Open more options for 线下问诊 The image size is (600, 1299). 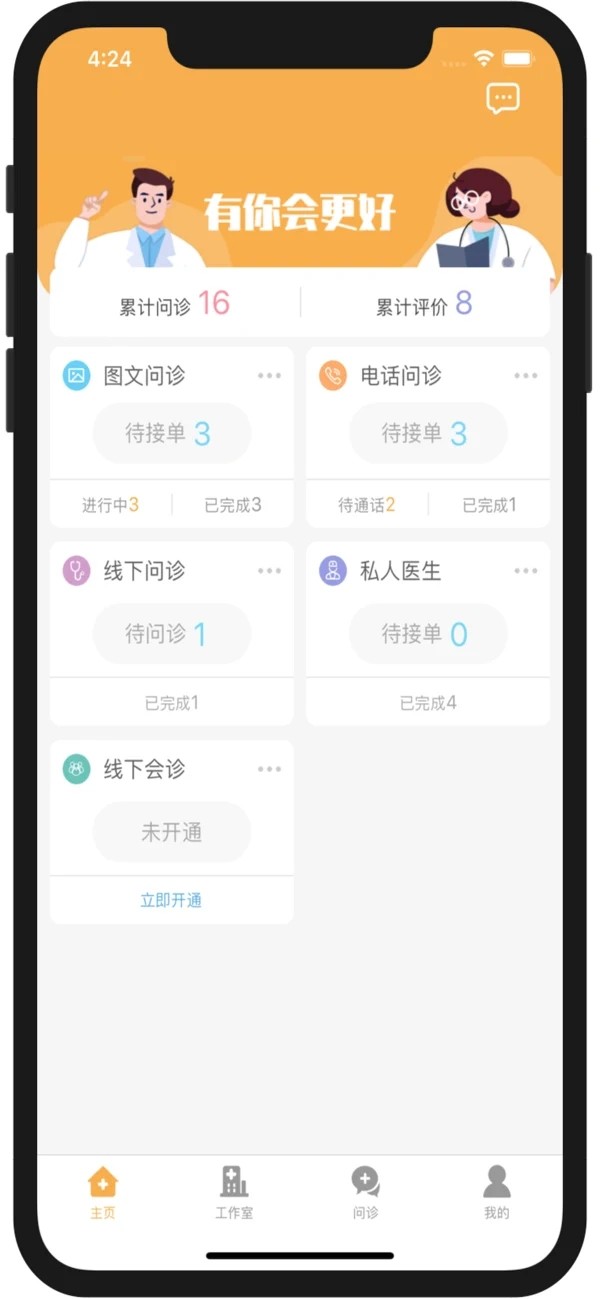pos(269,571)
